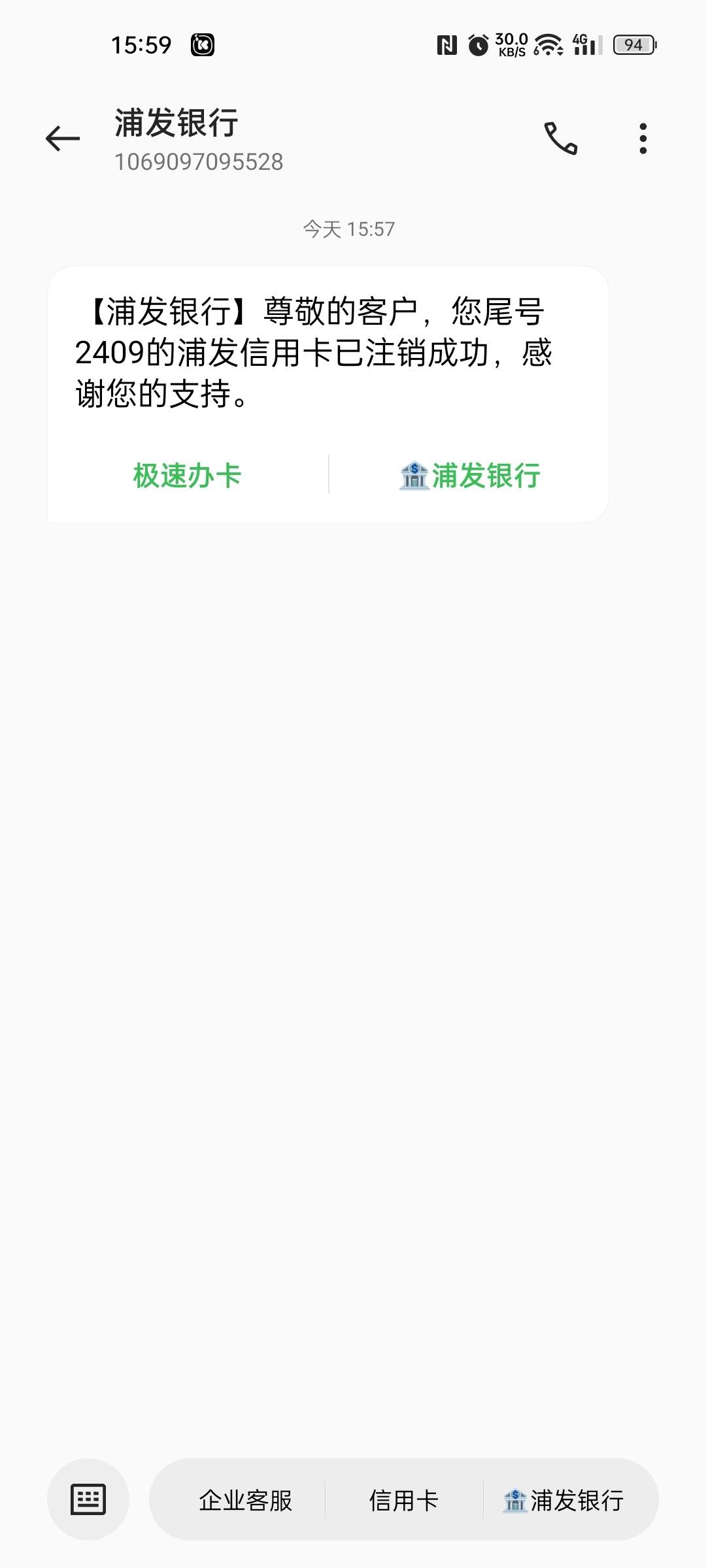Tap the green 极速办卡 link
The height and width of the screenshot is (1568, 706).
(x=188, y=475)
